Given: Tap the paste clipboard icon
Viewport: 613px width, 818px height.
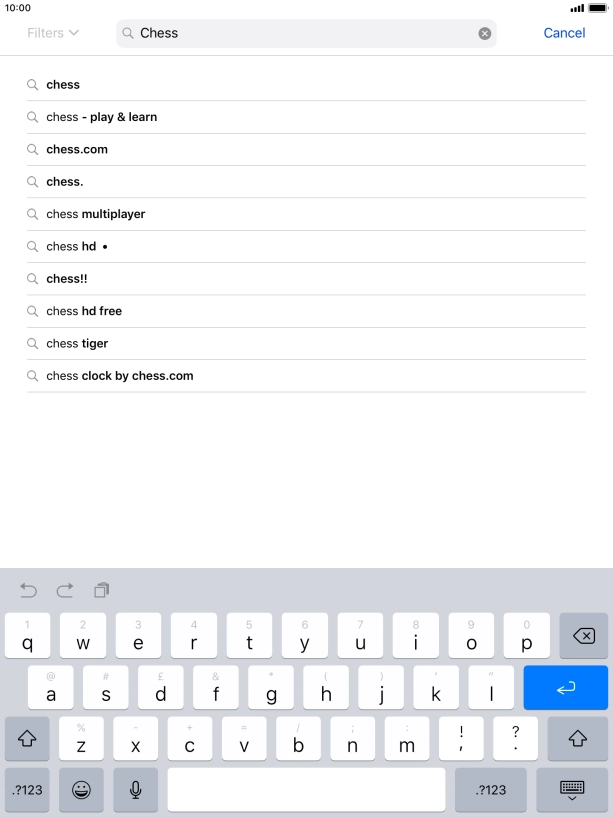Looking at the screenshot, I should (x=101, y=590).
